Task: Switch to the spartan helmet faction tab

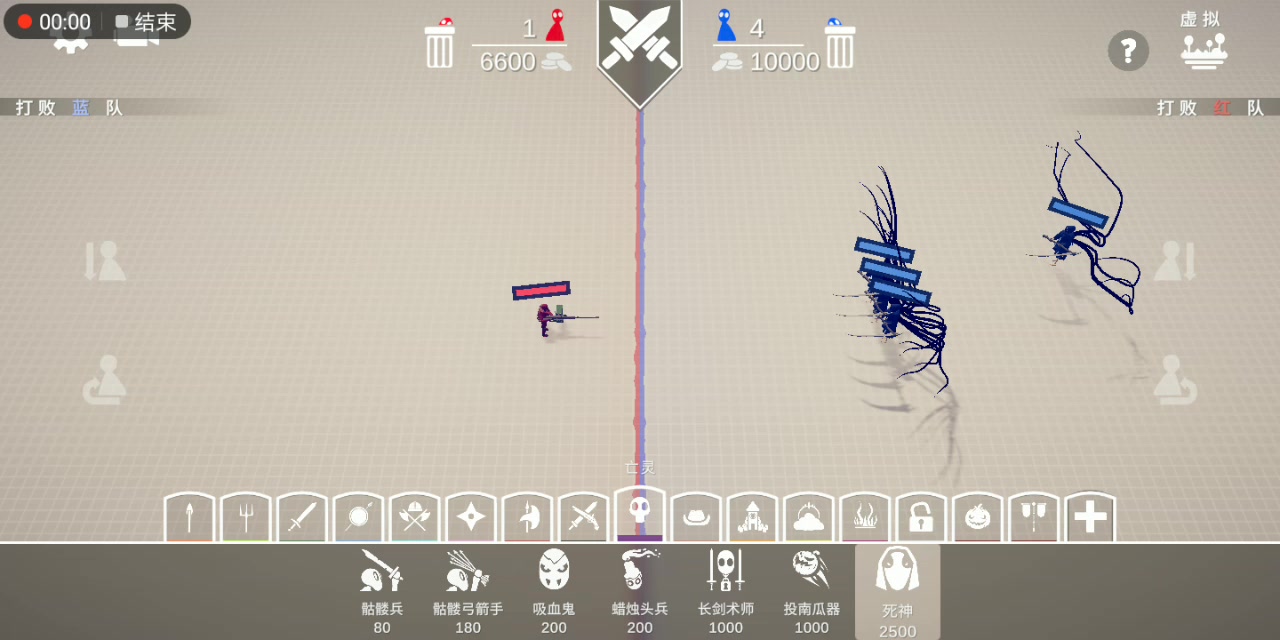Action: pyautogui.click(x=527, y=517)
